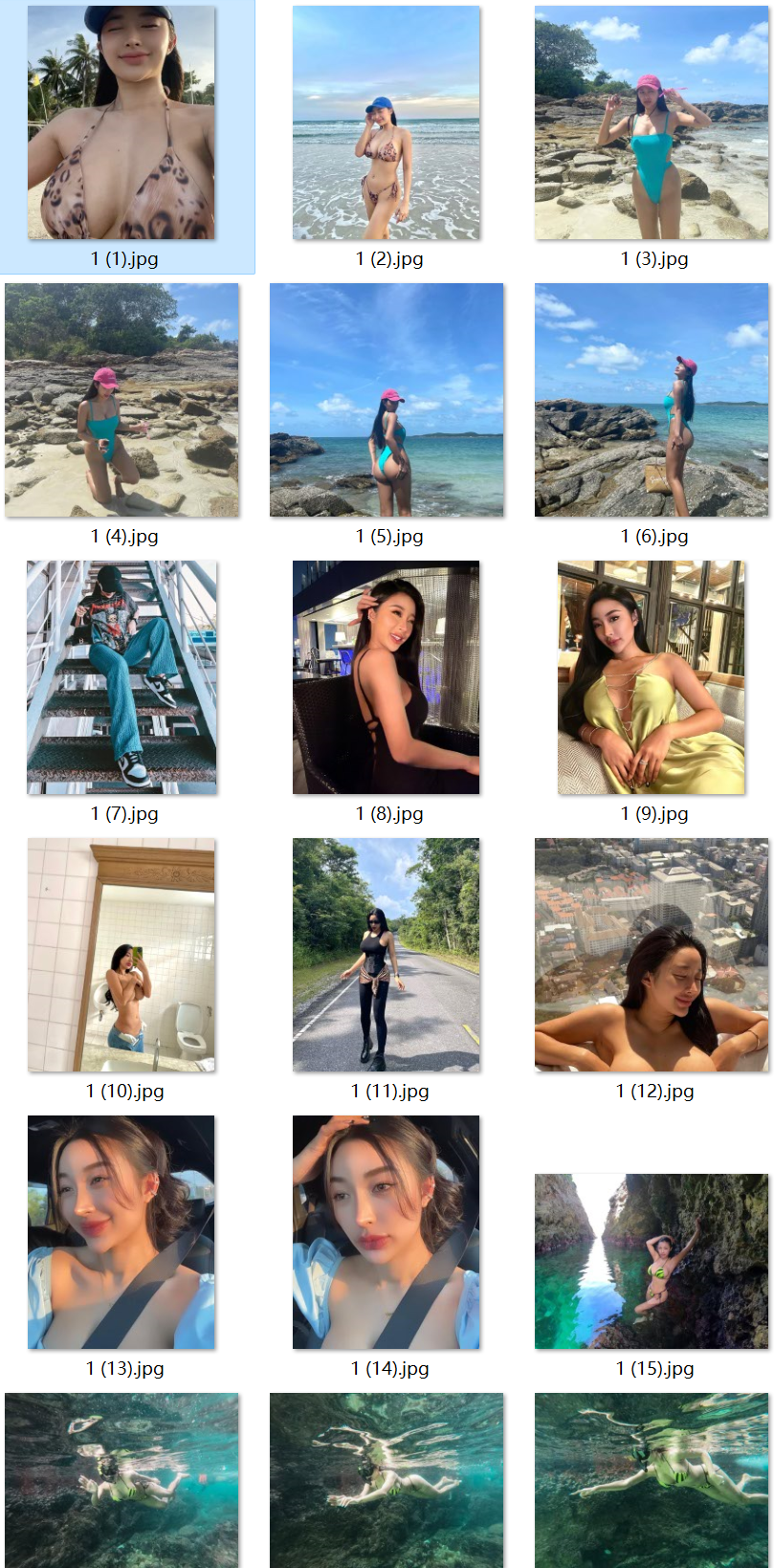
Task: Select the image 1 (13).jpg
Action: point(122,1232)
